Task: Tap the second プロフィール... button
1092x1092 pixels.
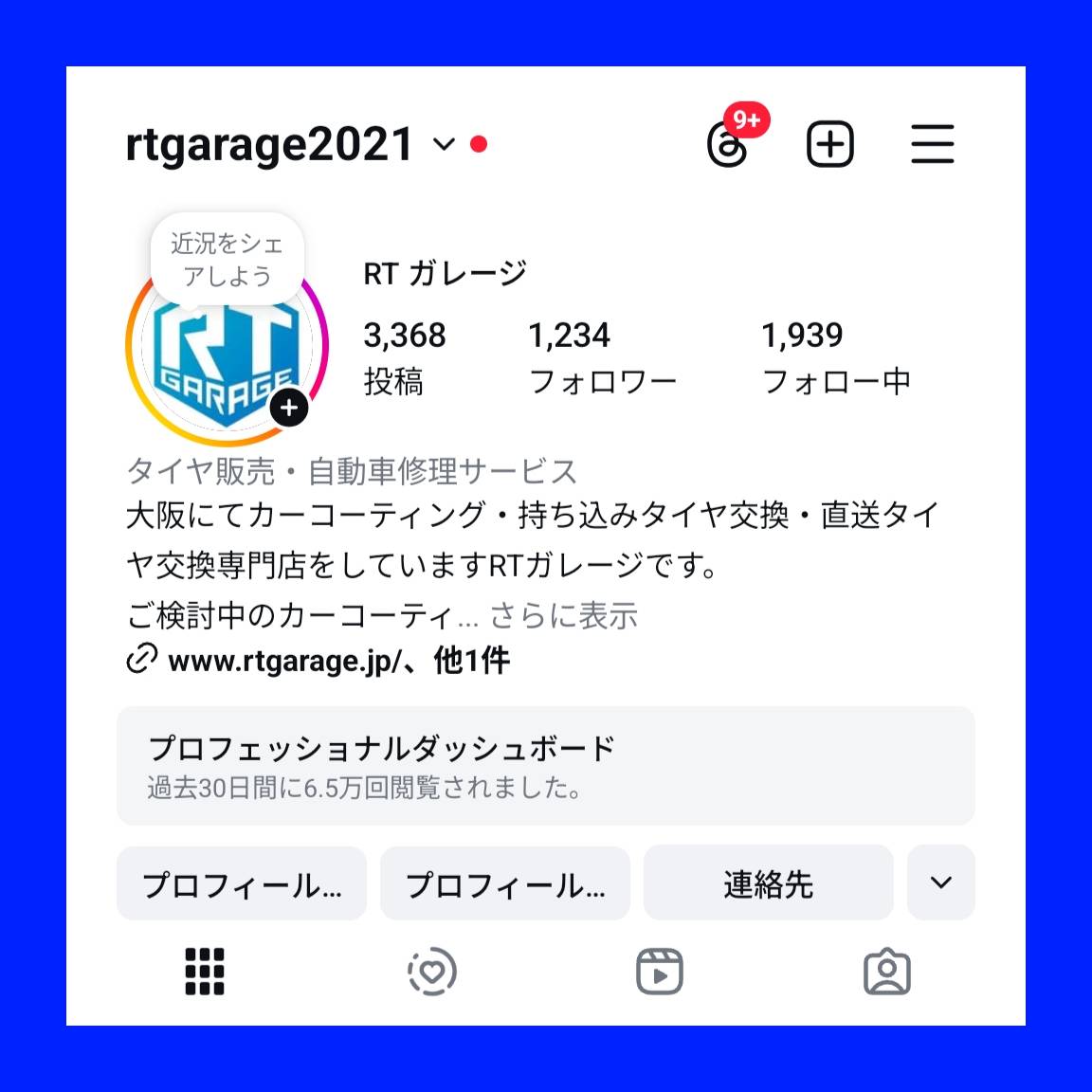Action: [x=504, y=883]
